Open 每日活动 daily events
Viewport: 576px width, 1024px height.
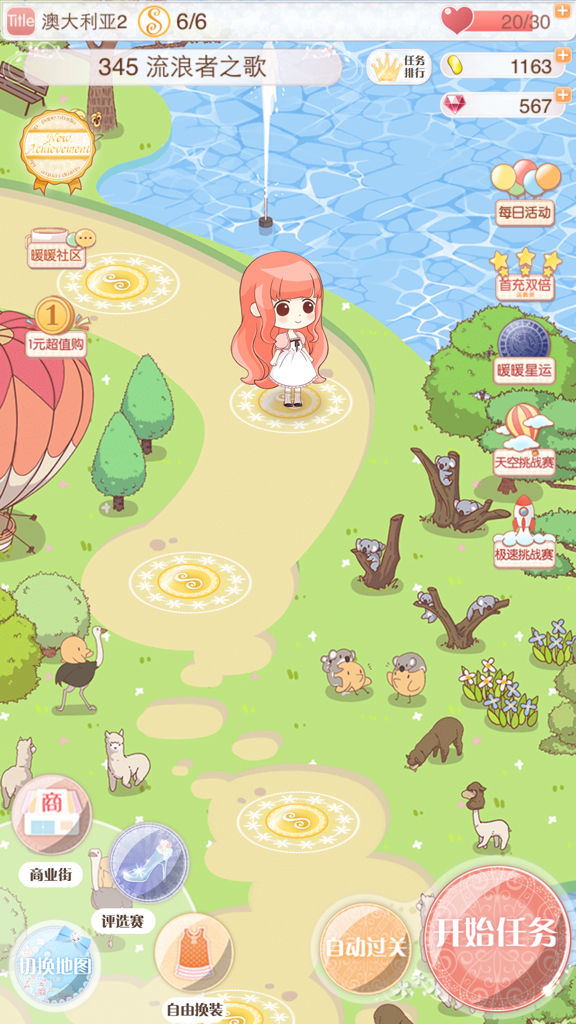click(525, 193)
